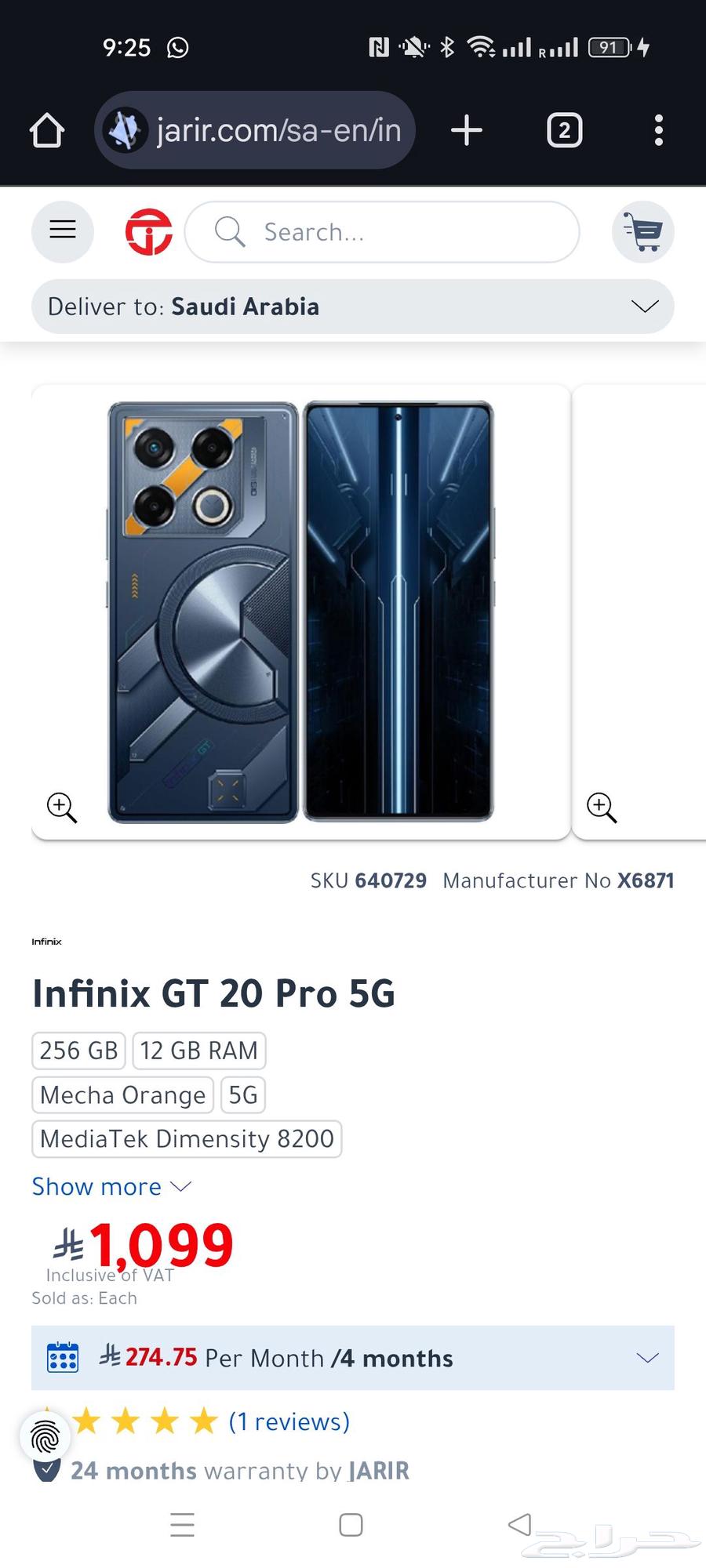Zoom into the phone product image
Image resolution: width=706 pixels, height=1568 pixels.
tap(61, 808)
